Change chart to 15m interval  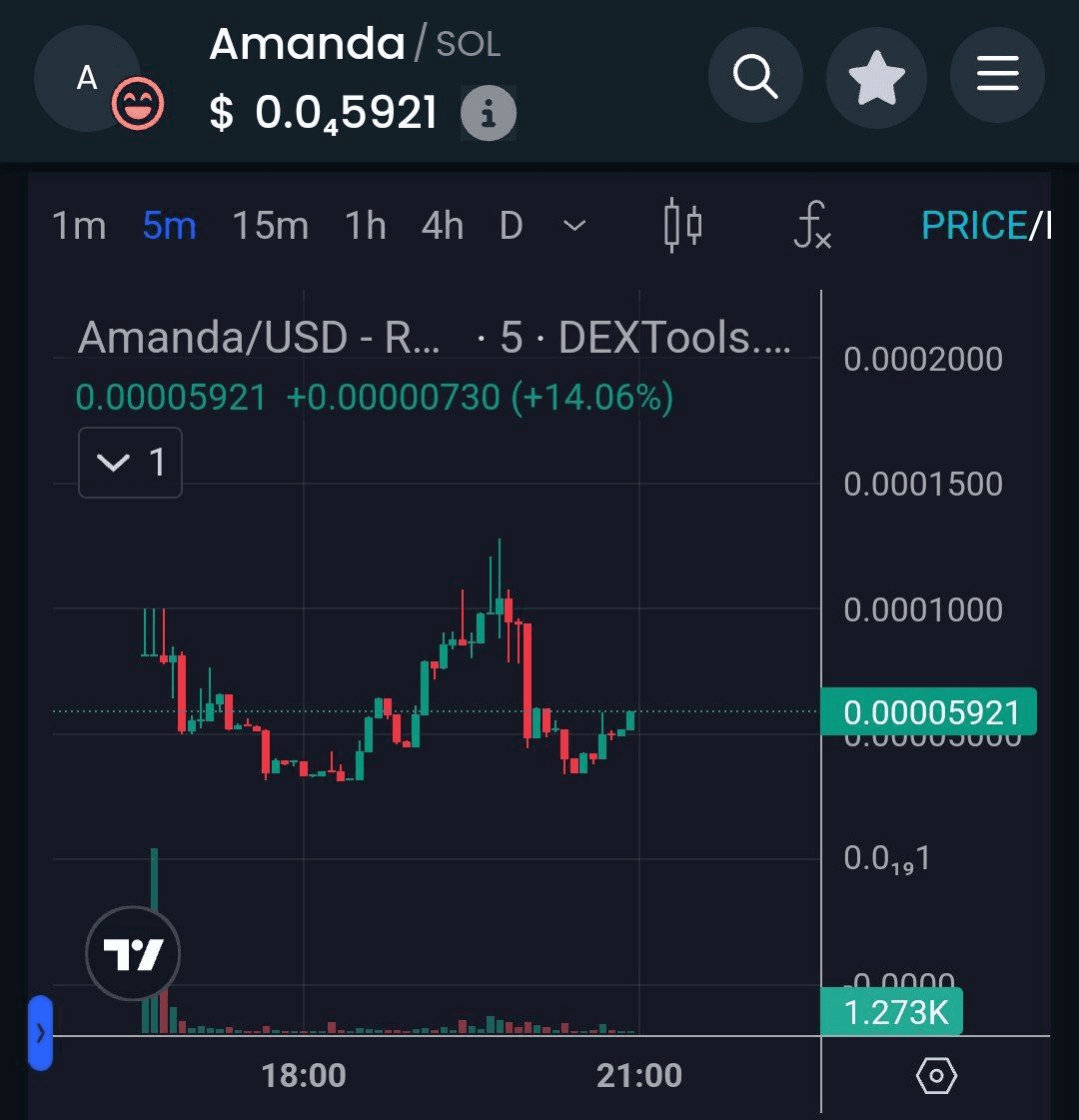pyautogui.click(x=270, y=226)
